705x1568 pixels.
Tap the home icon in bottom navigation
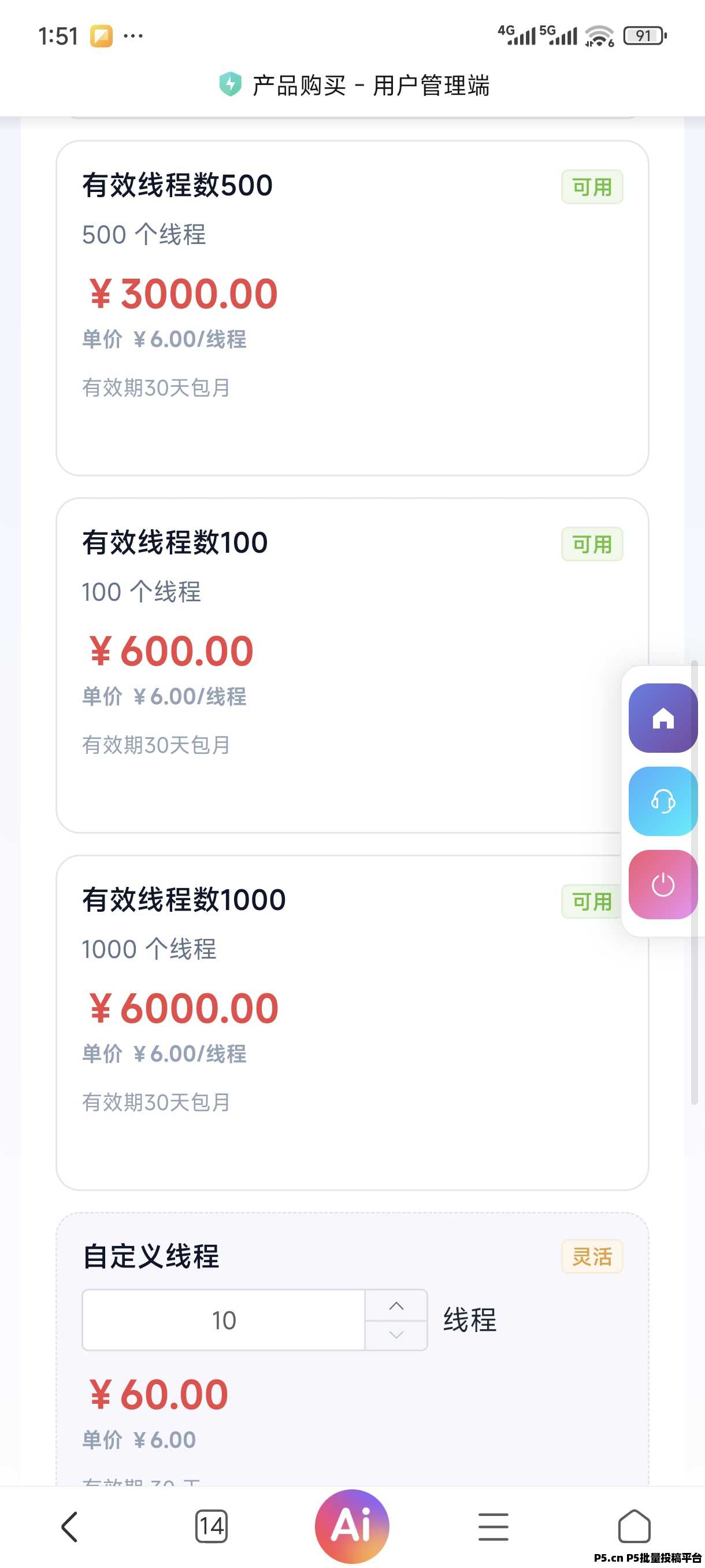[636, 1526]
